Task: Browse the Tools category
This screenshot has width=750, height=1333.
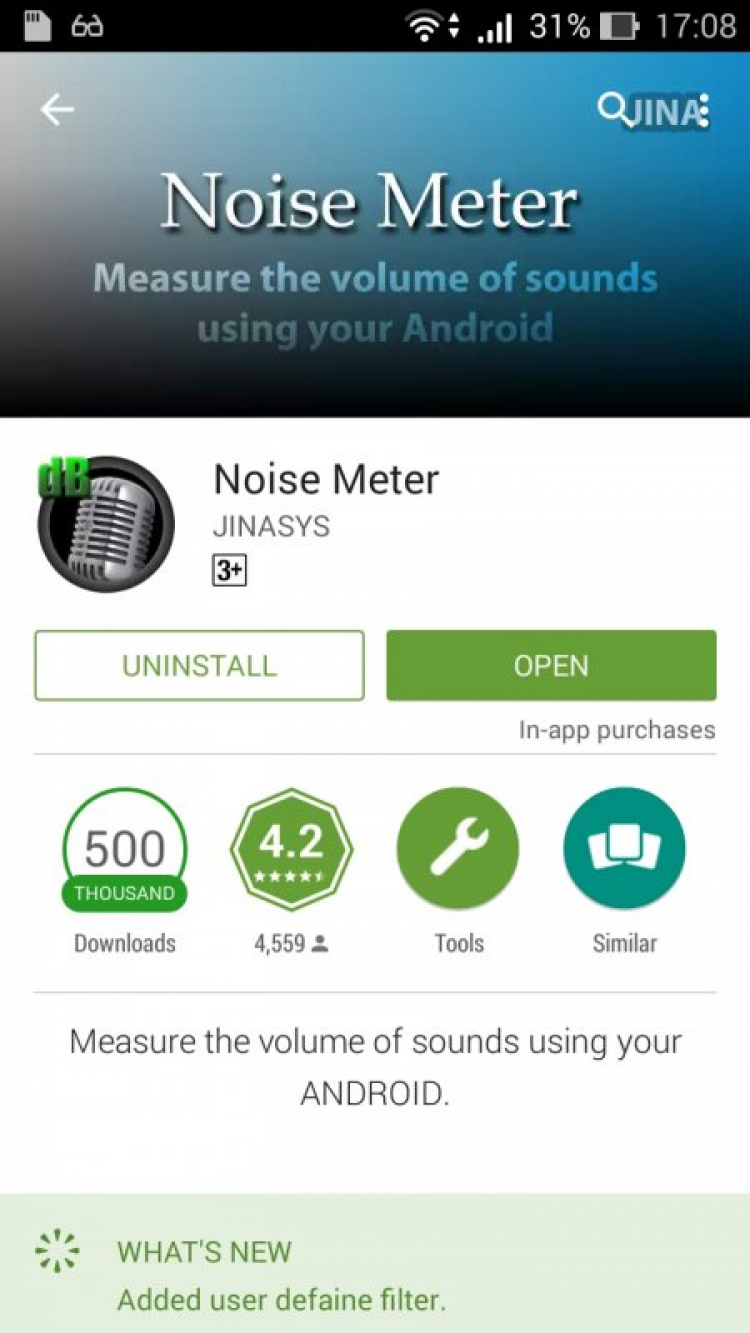Action: point(458,849)
